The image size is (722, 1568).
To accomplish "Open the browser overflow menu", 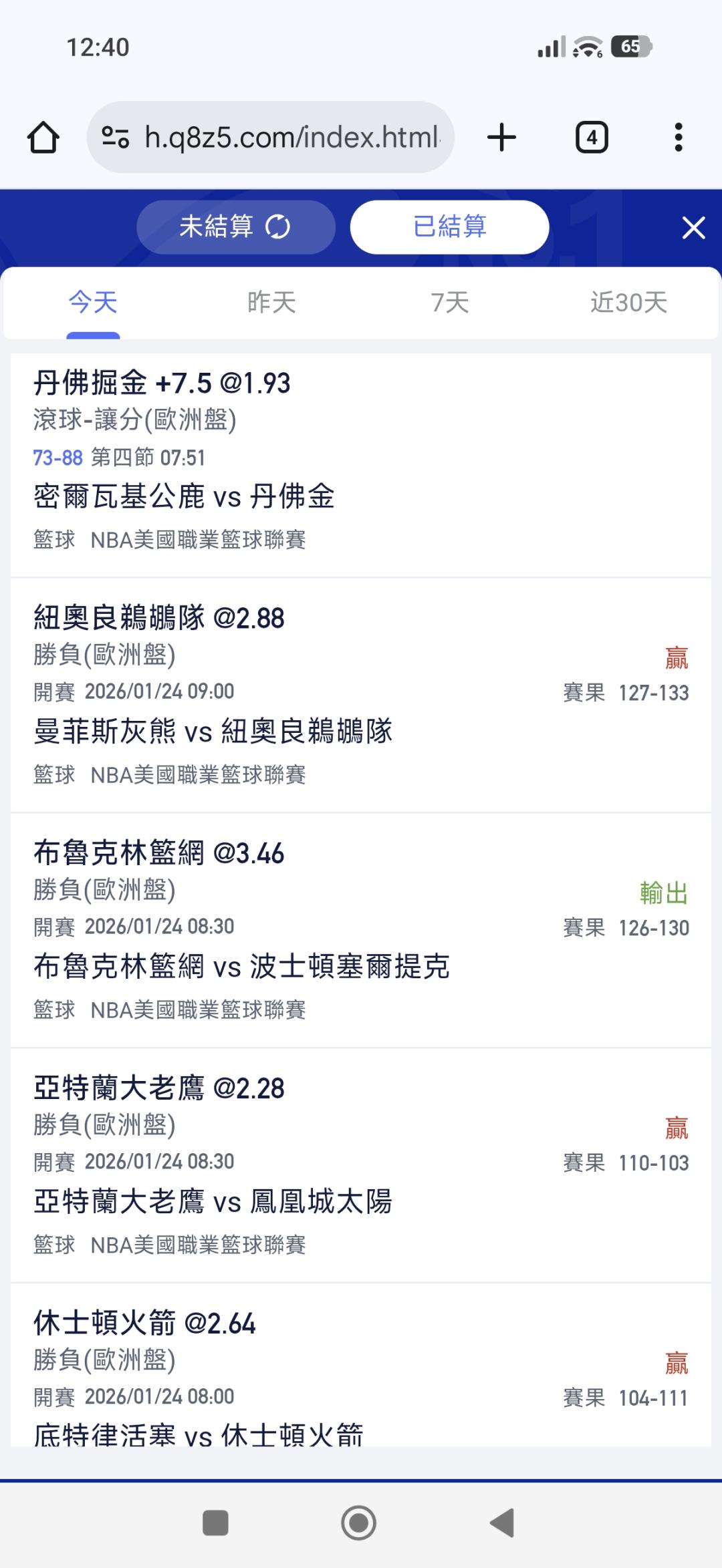I will (x=678, y=138).
